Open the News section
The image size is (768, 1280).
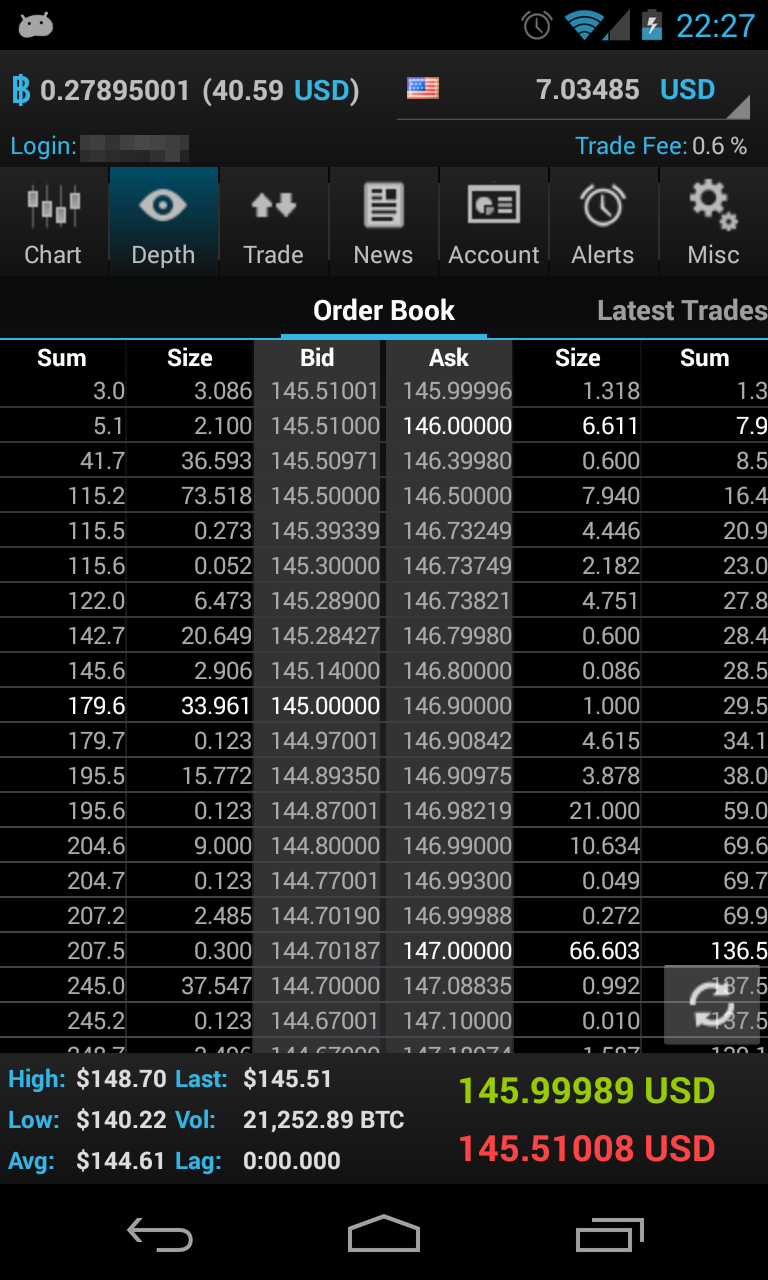[x=383, y=222]
